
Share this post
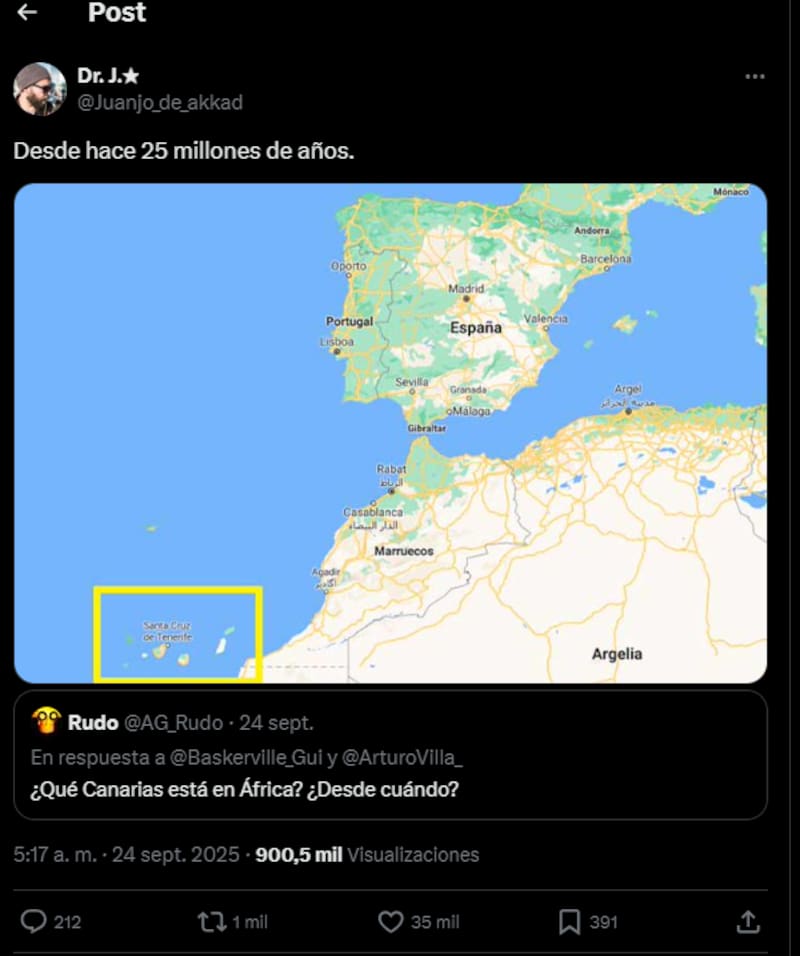click(x=746, y=921)
